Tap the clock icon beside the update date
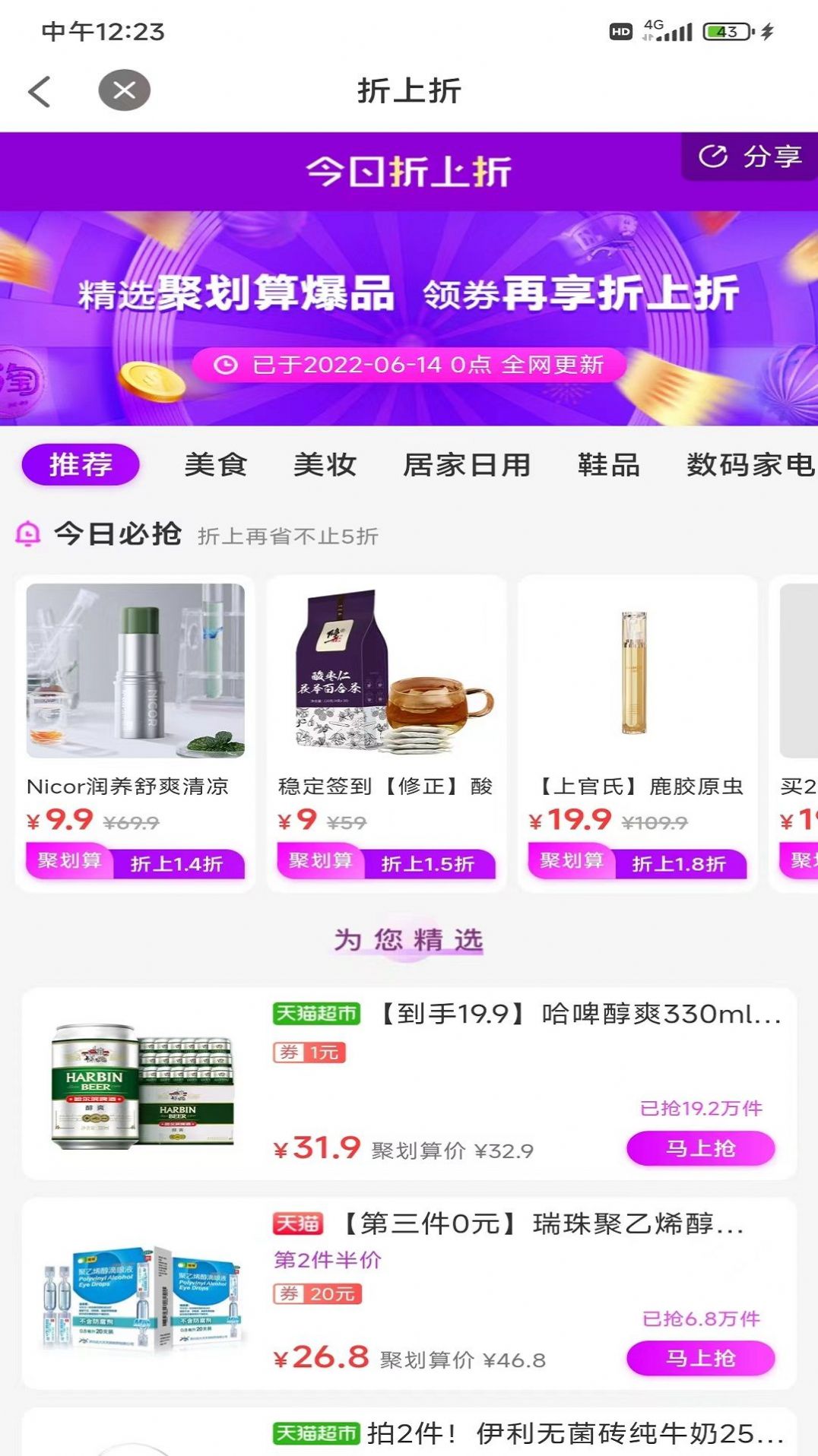Viewport: 818px width, 1456px height. pos(227,365)
